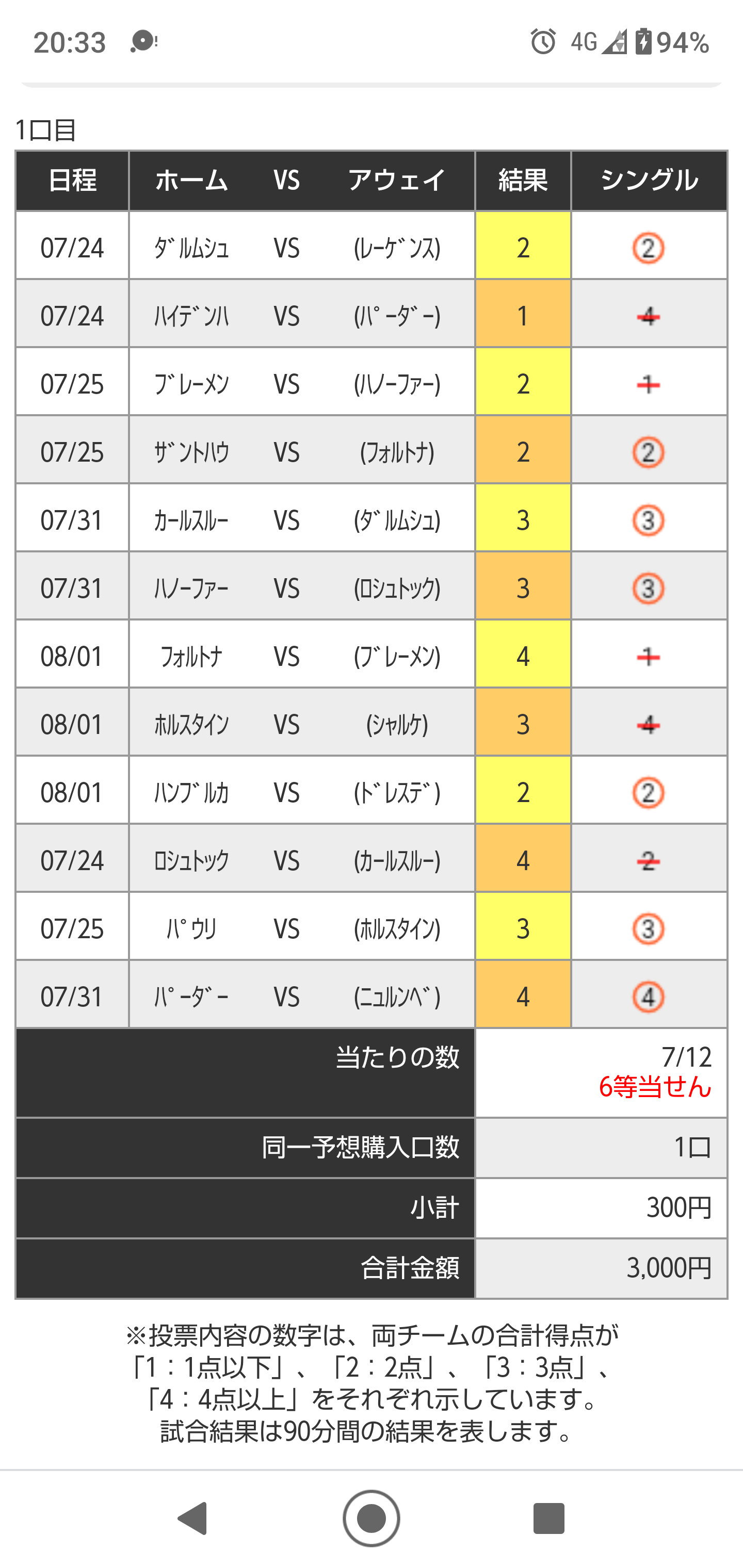
Task: Open the recent apps view
Action: pos(548,1518)
